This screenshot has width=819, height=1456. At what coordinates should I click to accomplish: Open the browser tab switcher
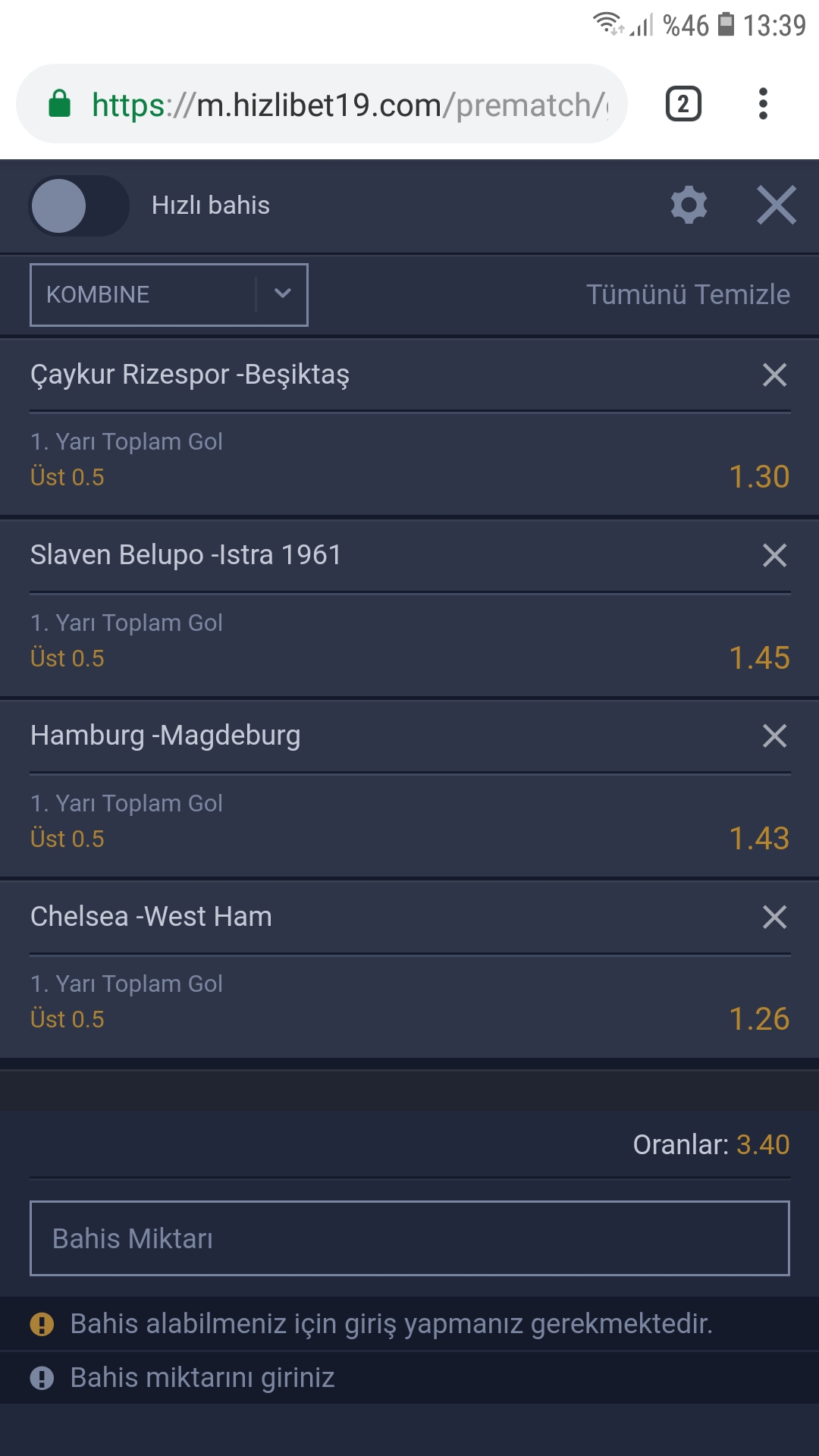coord(683,104)
